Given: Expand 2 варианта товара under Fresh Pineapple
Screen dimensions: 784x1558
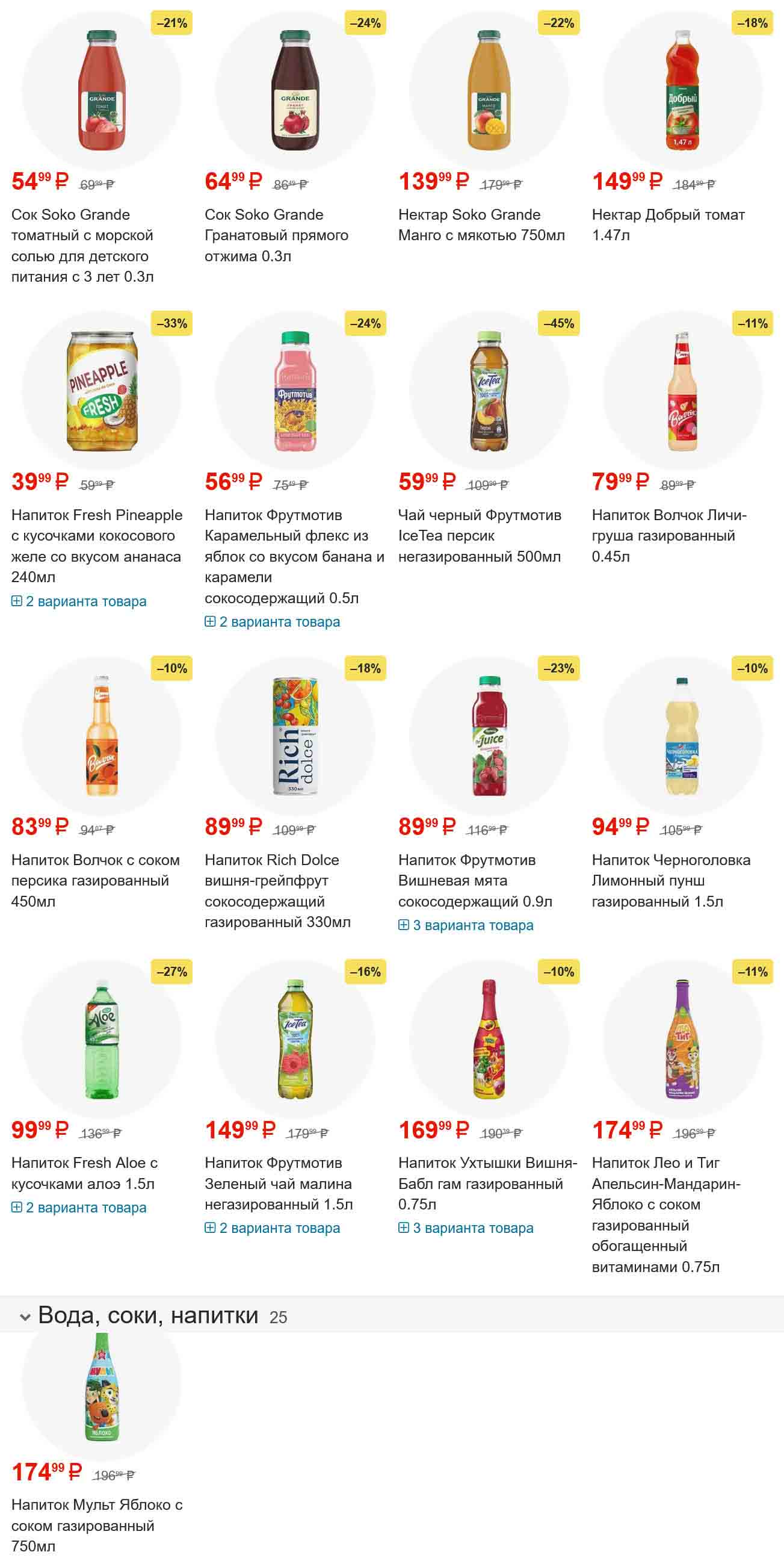Looking at the screenshot, I should point(85,601).
